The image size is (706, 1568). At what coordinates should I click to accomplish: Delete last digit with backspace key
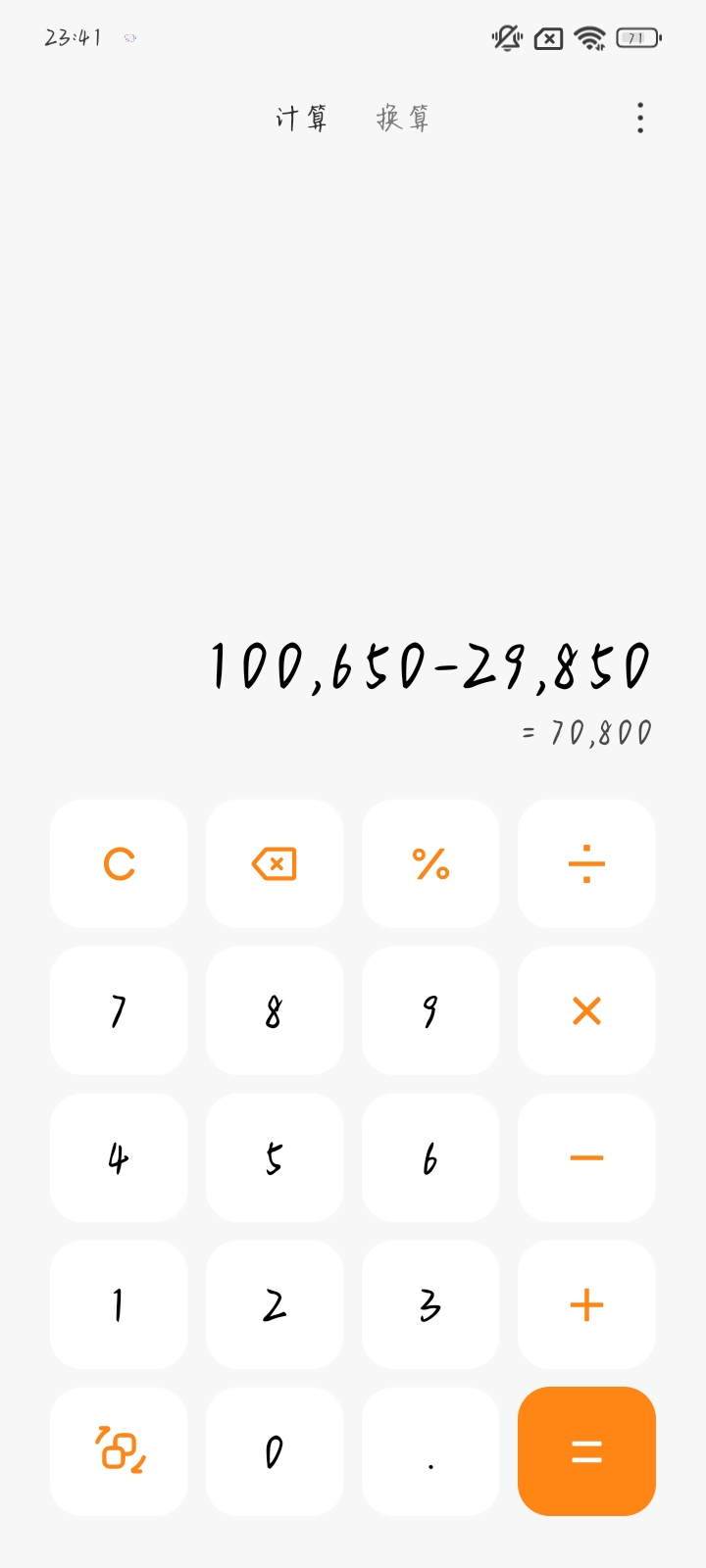[x=275, y=863]
